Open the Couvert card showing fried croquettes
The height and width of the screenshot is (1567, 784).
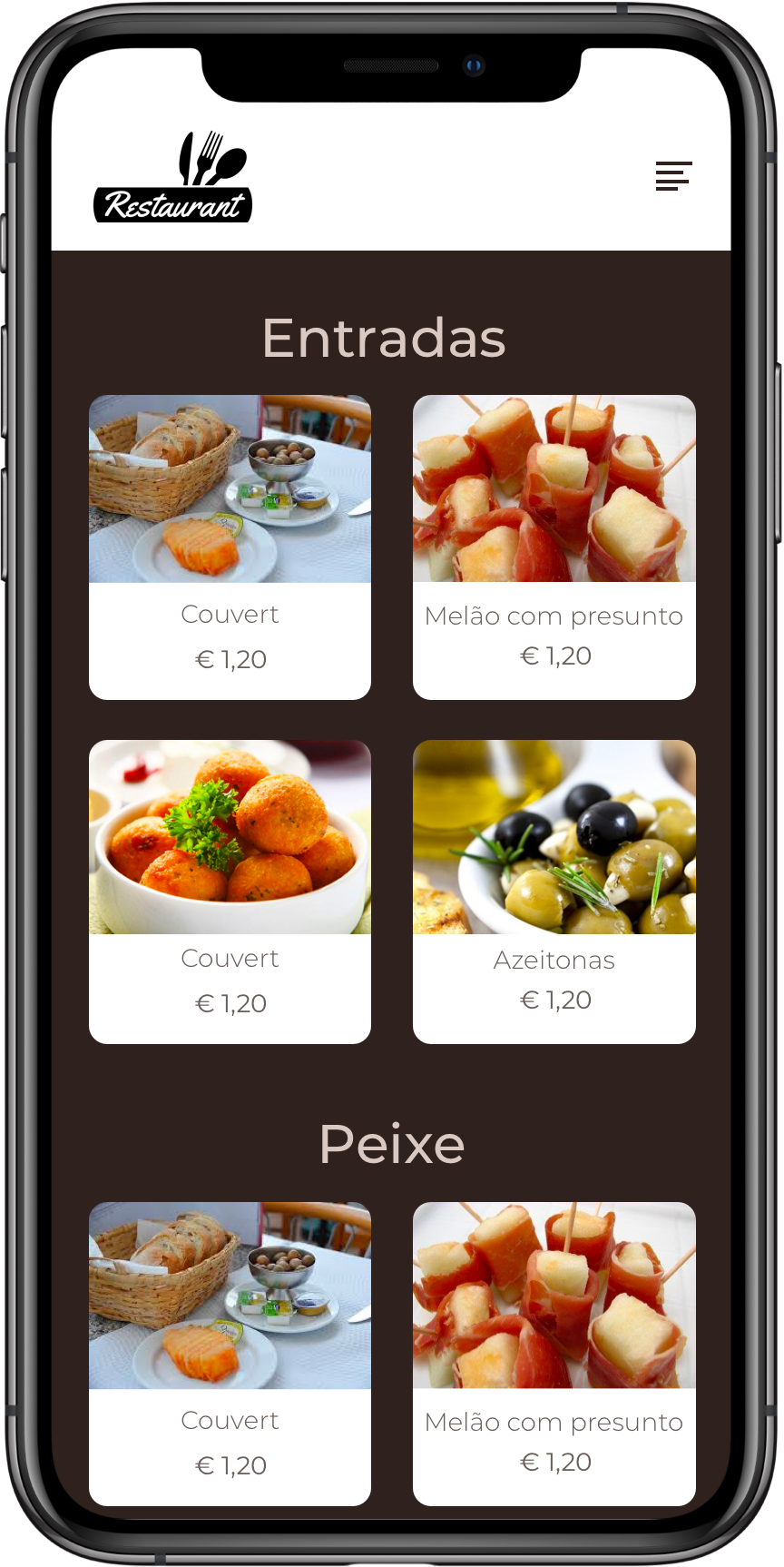click(x=230, y=891)
